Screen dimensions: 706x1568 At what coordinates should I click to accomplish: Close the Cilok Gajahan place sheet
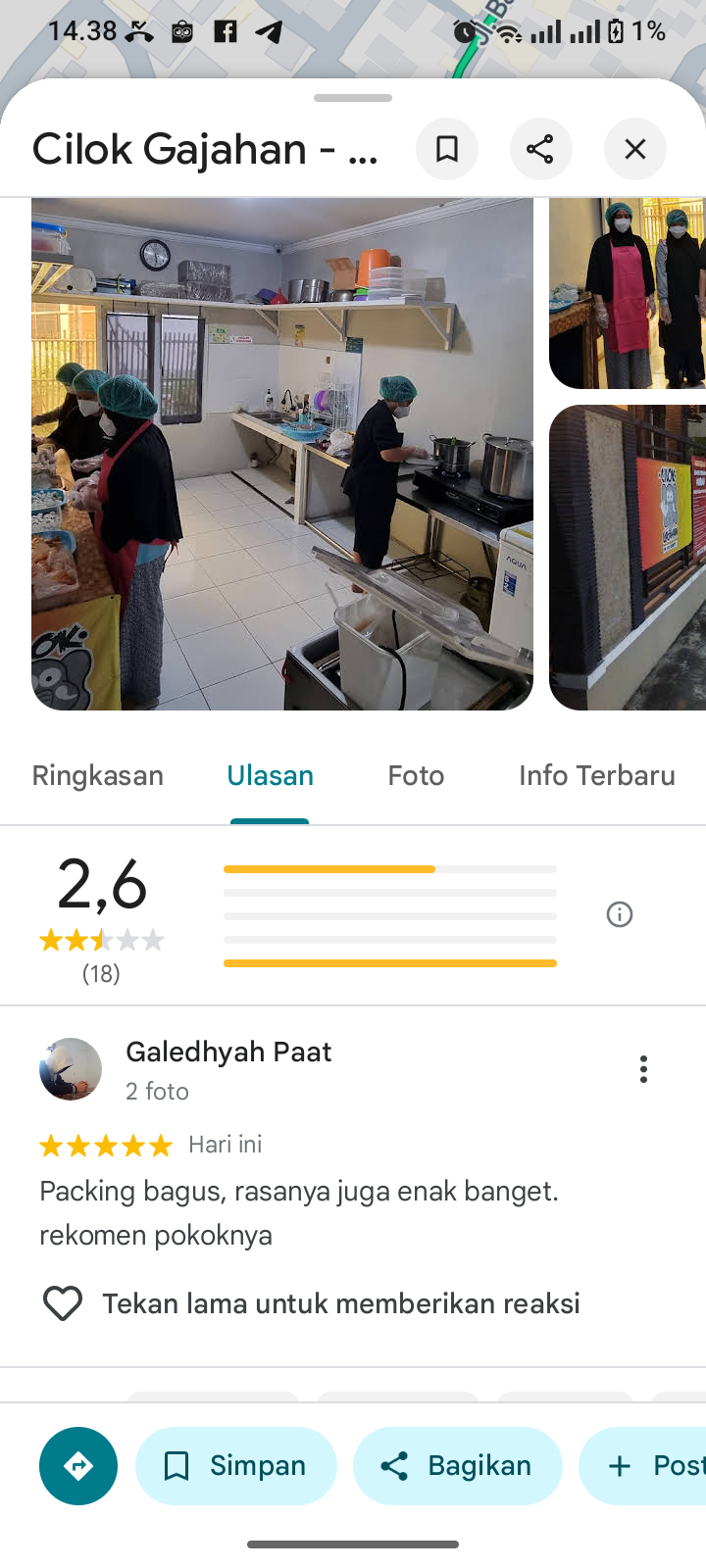(635, 149)
